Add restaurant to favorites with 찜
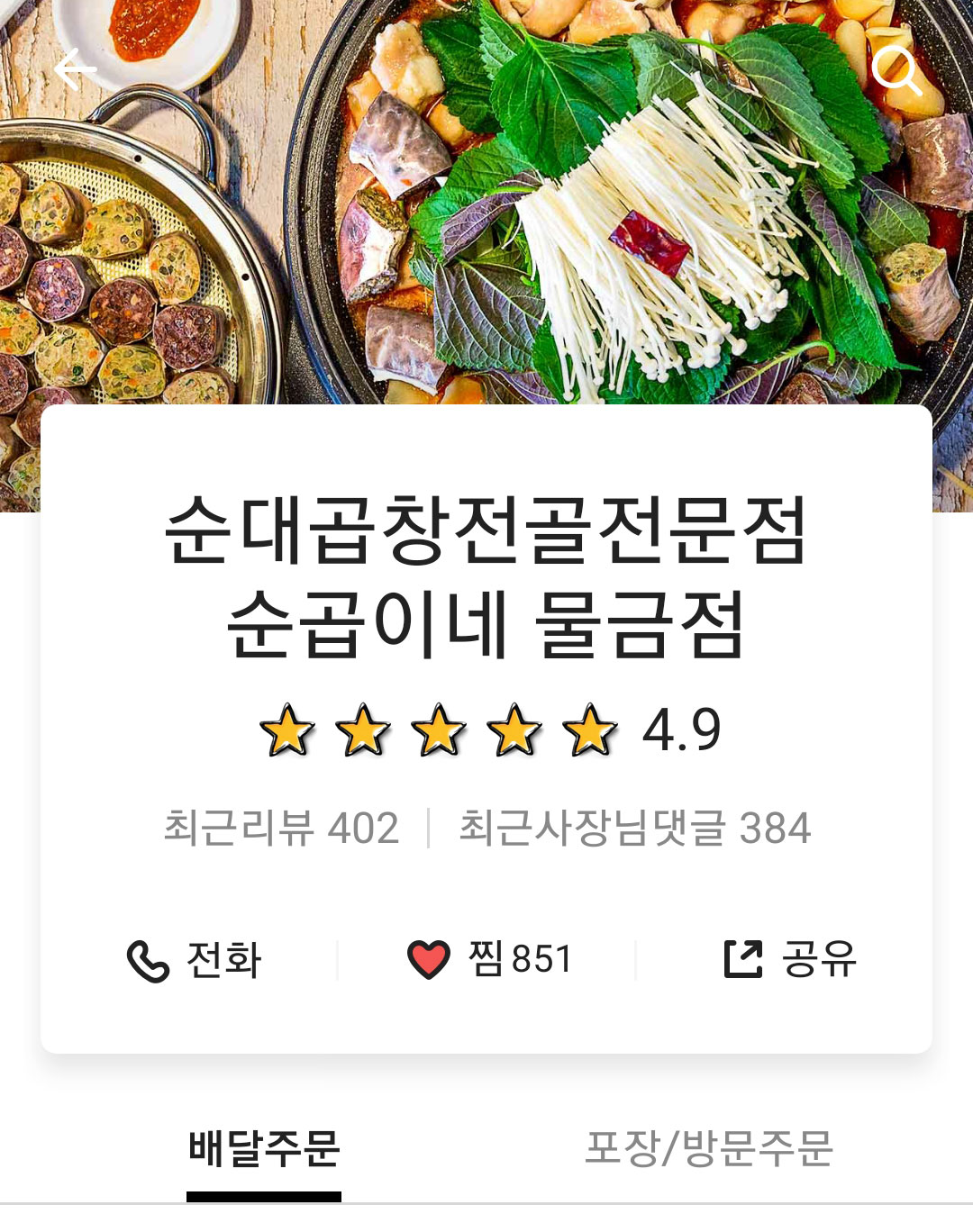 pos(489,959)
